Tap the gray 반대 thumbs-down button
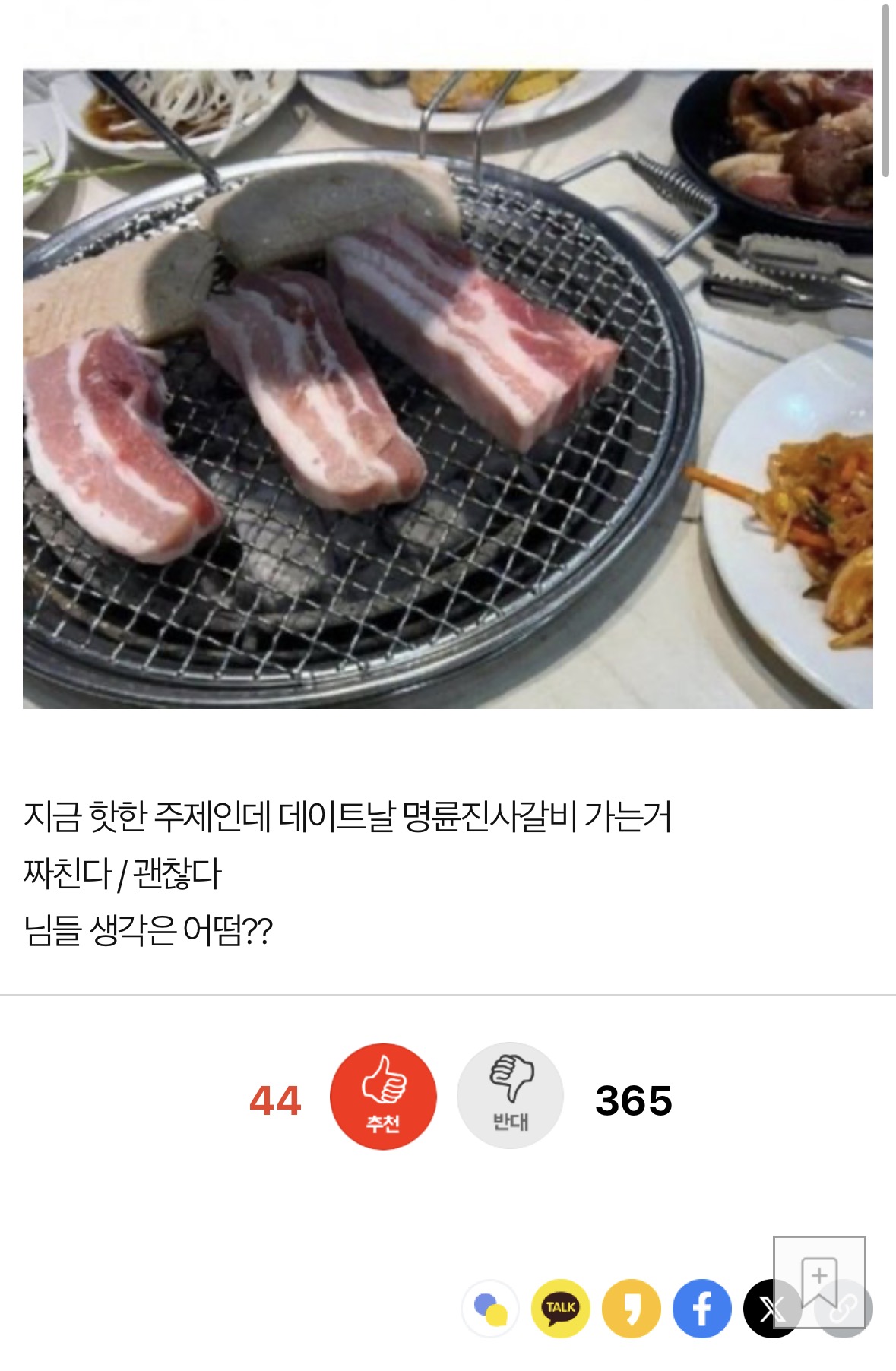 [510, 1095]
